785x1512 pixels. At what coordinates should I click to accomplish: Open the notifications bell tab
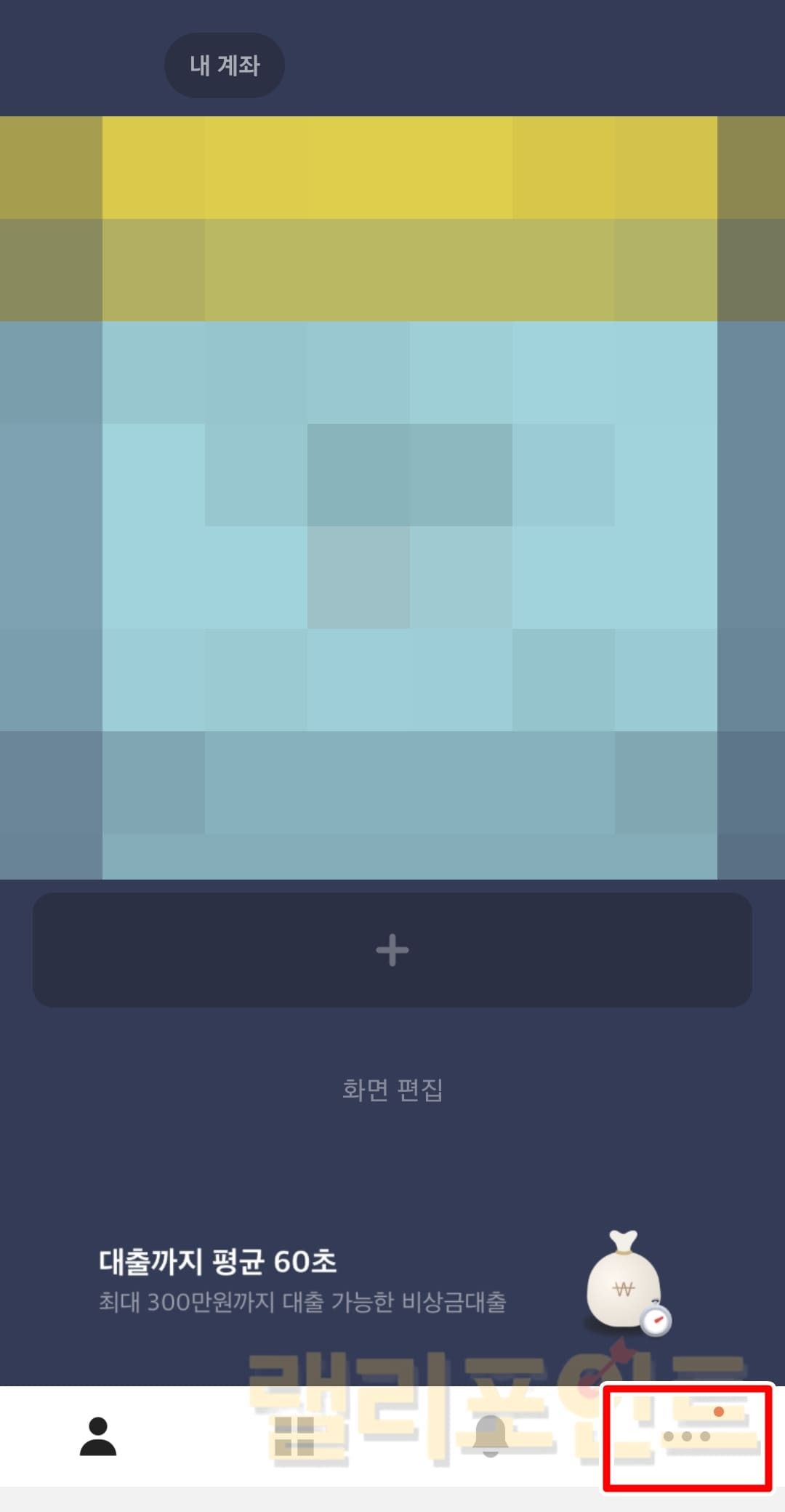coord(491,1436)
